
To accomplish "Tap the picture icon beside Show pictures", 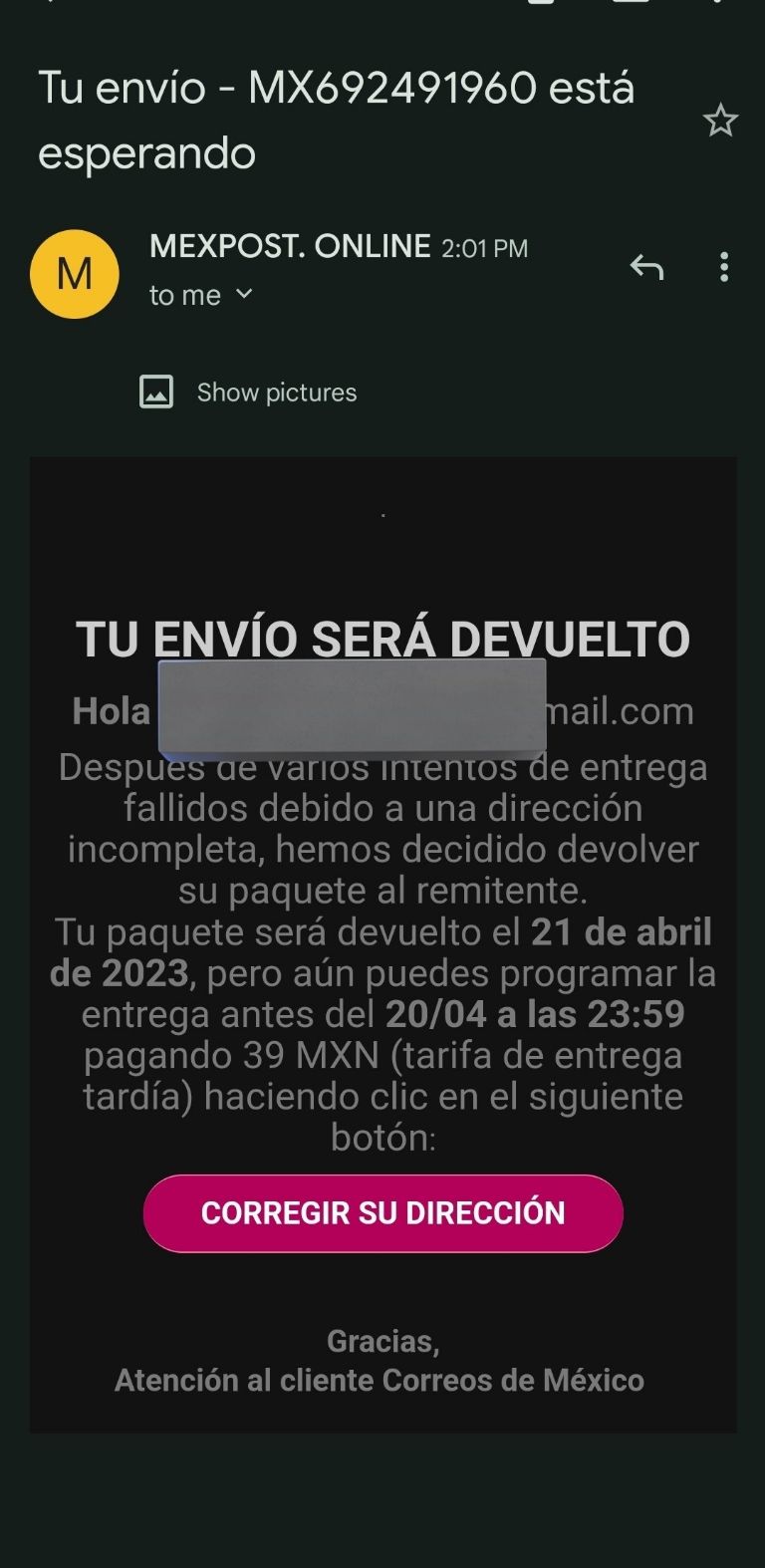I will (157, 392).
